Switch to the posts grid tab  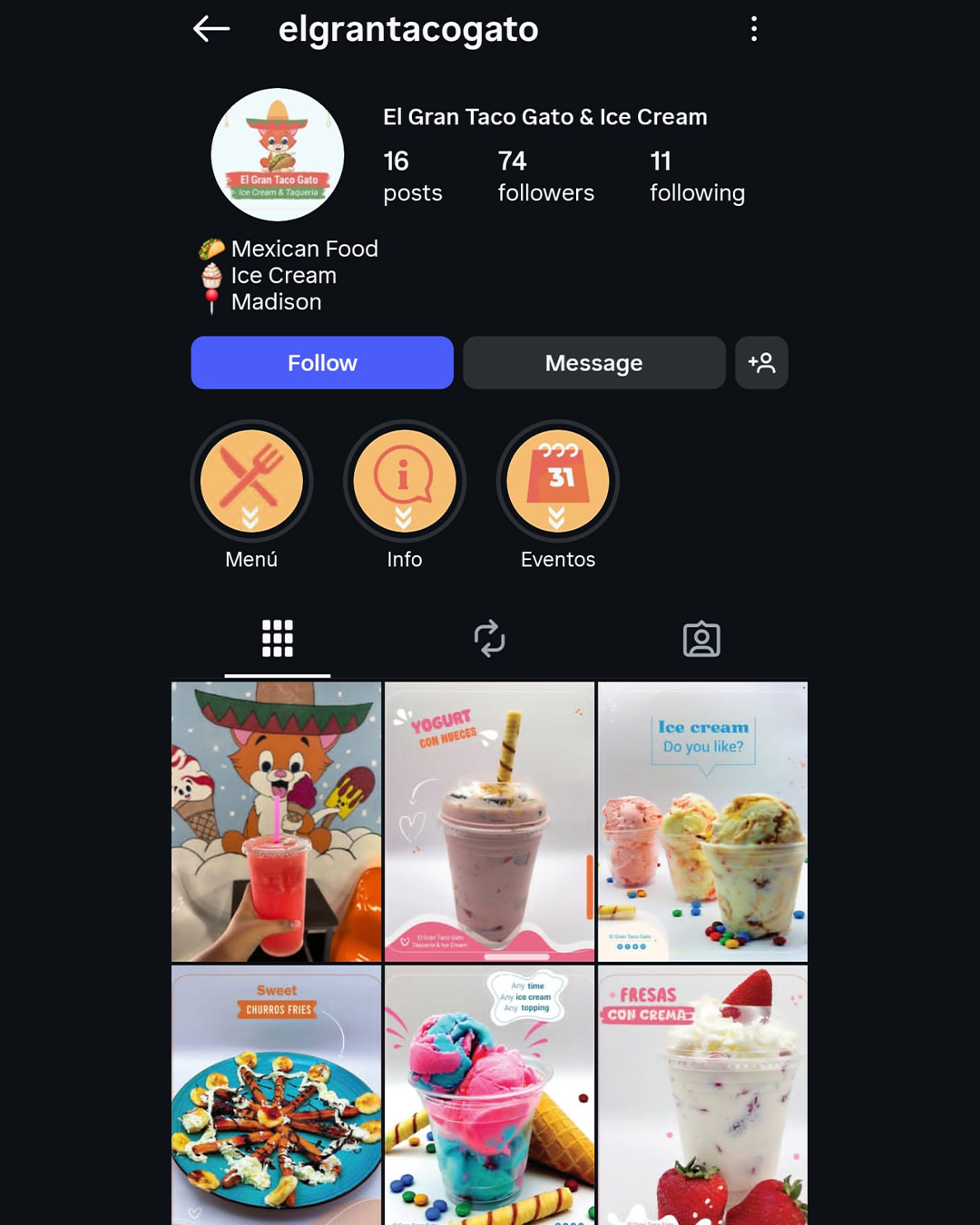click(278, 639)
